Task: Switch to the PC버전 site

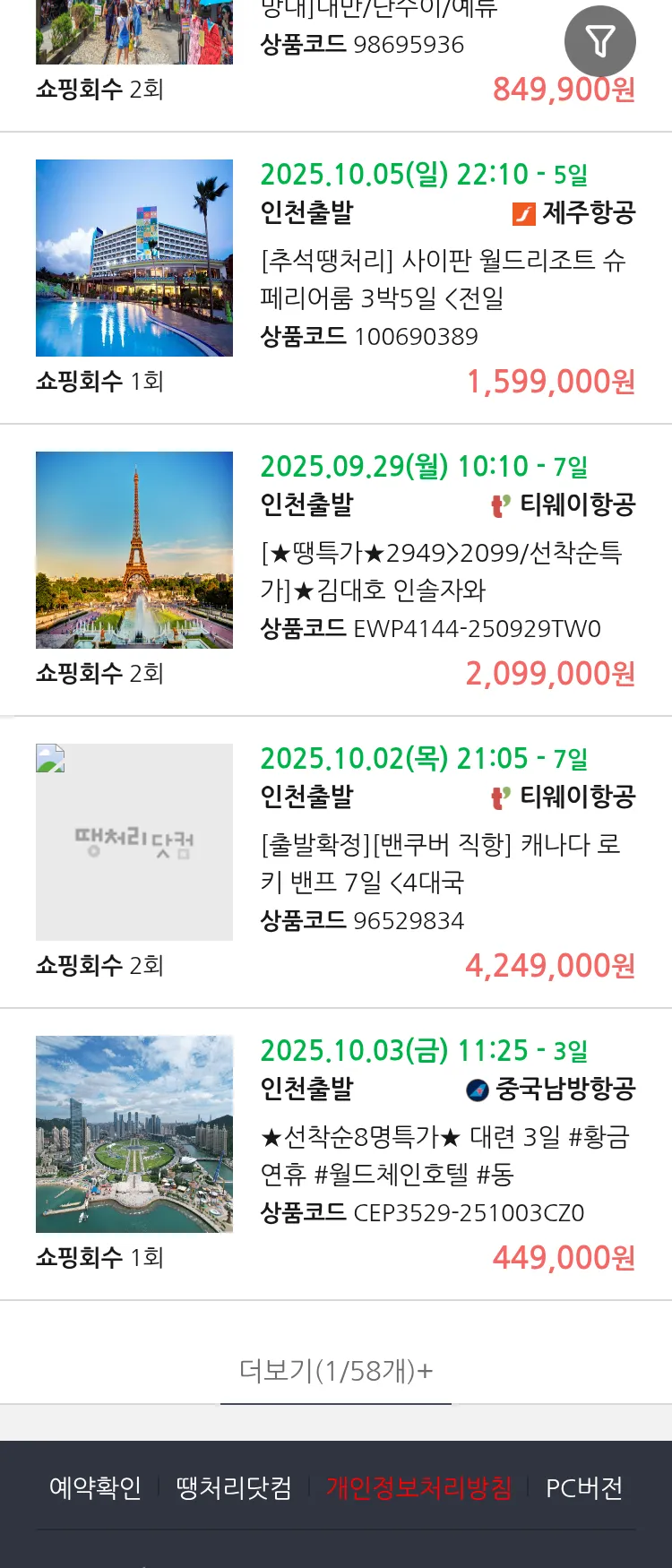Action: point(584,1488)
